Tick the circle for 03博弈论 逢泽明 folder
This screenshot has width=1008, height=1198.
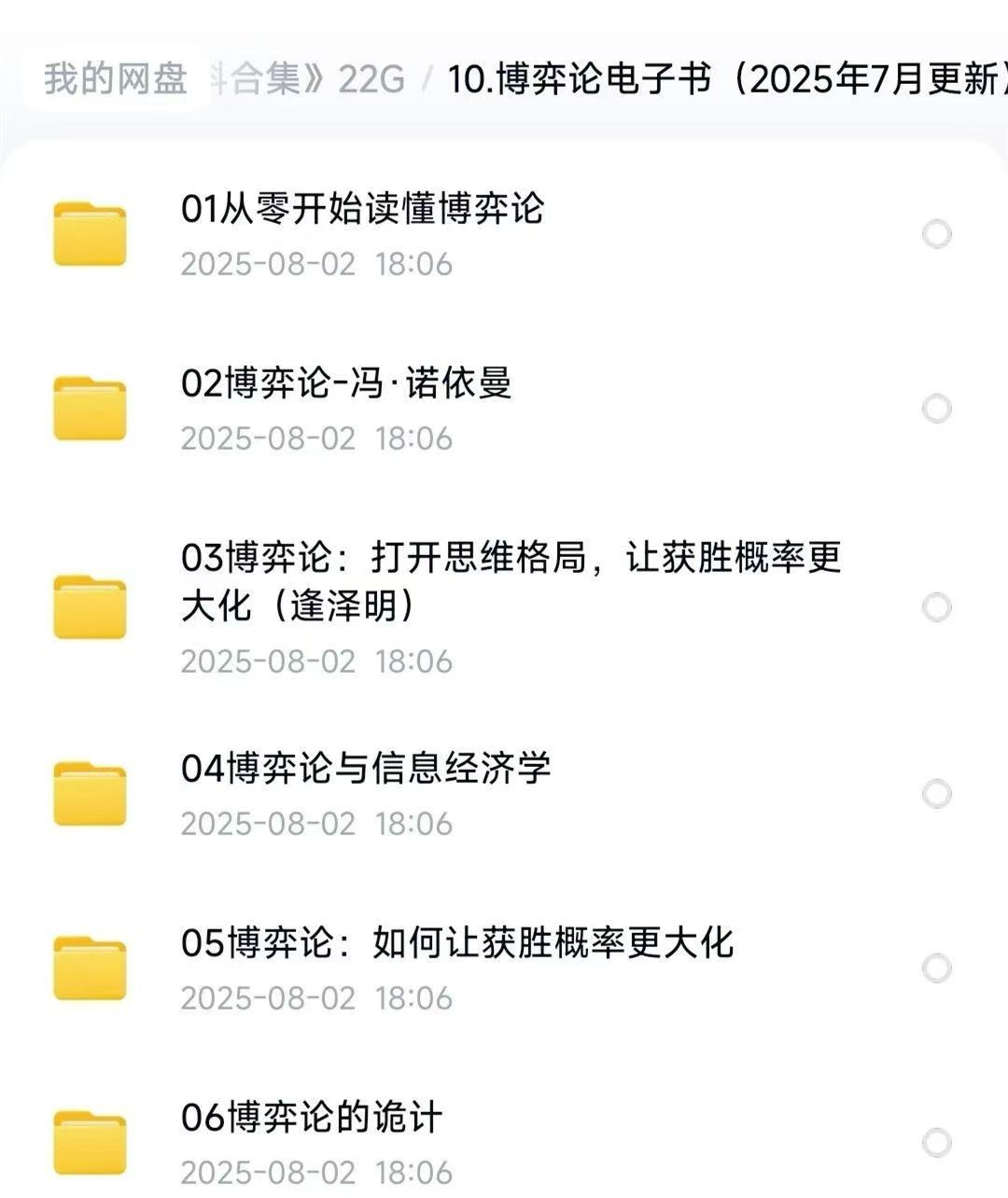pyautogui.click(x=936, y=607)
